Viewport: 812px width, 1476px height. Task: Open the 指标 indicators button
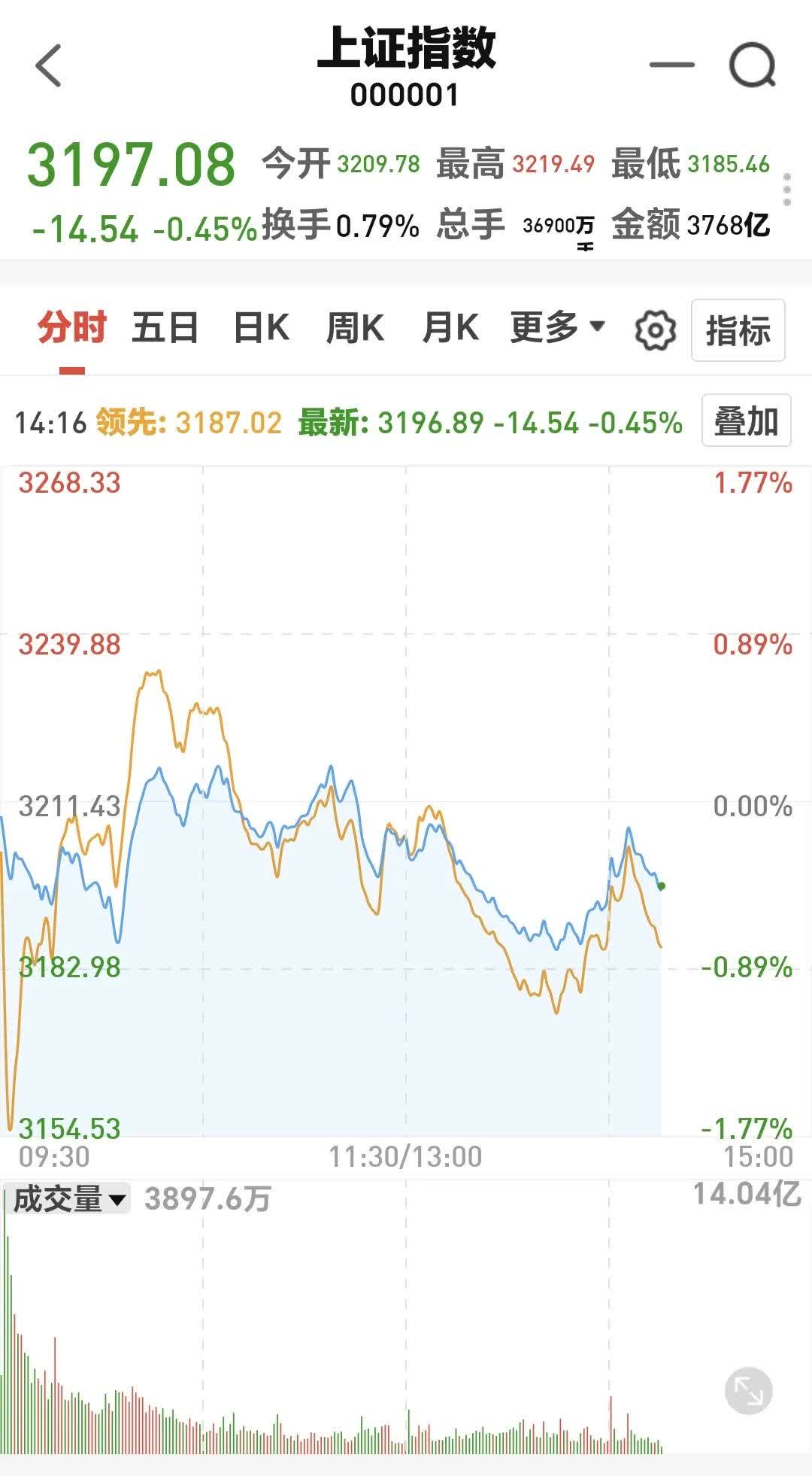tap(738, 330)
